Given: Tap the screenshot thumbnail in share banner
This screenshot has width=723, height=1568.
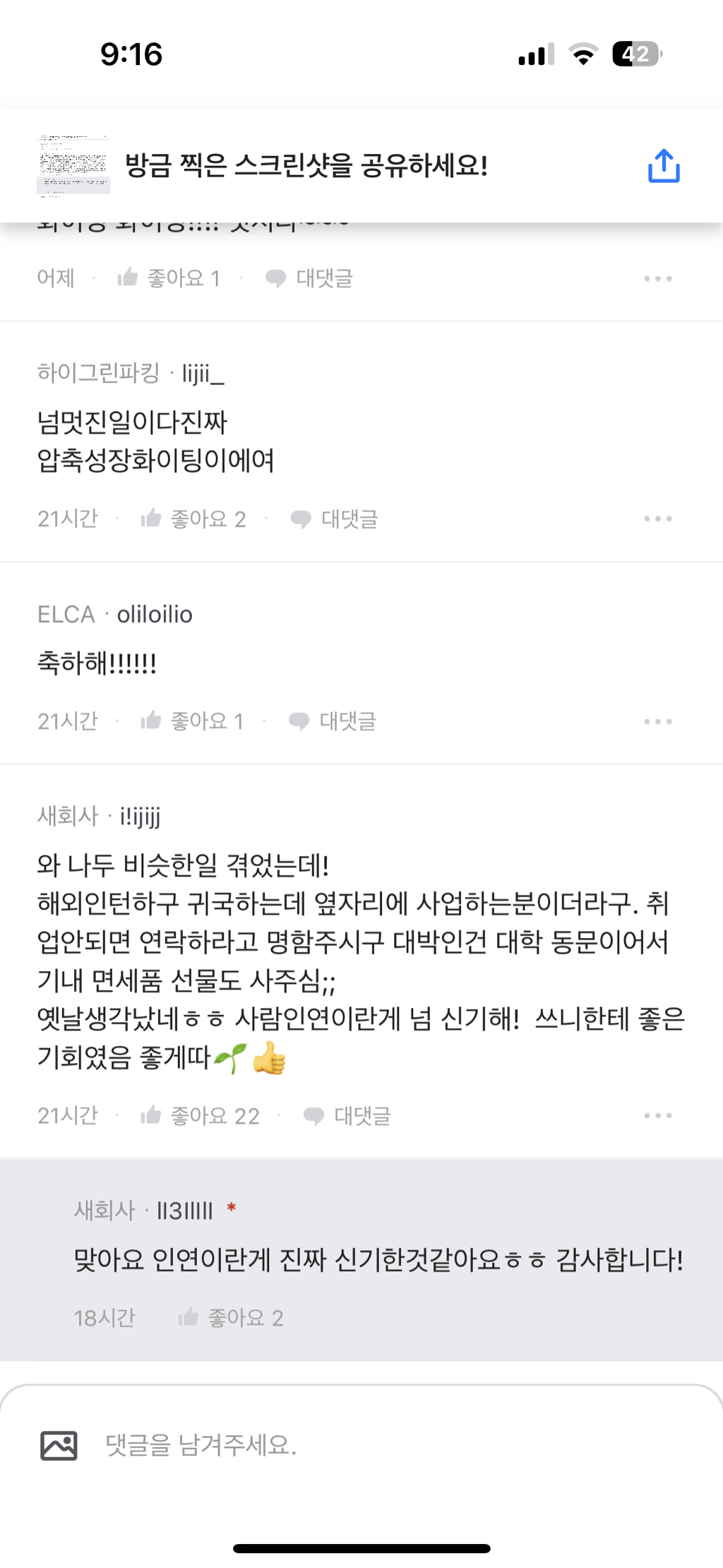Looking at the screenshot, I should point(73,164).
